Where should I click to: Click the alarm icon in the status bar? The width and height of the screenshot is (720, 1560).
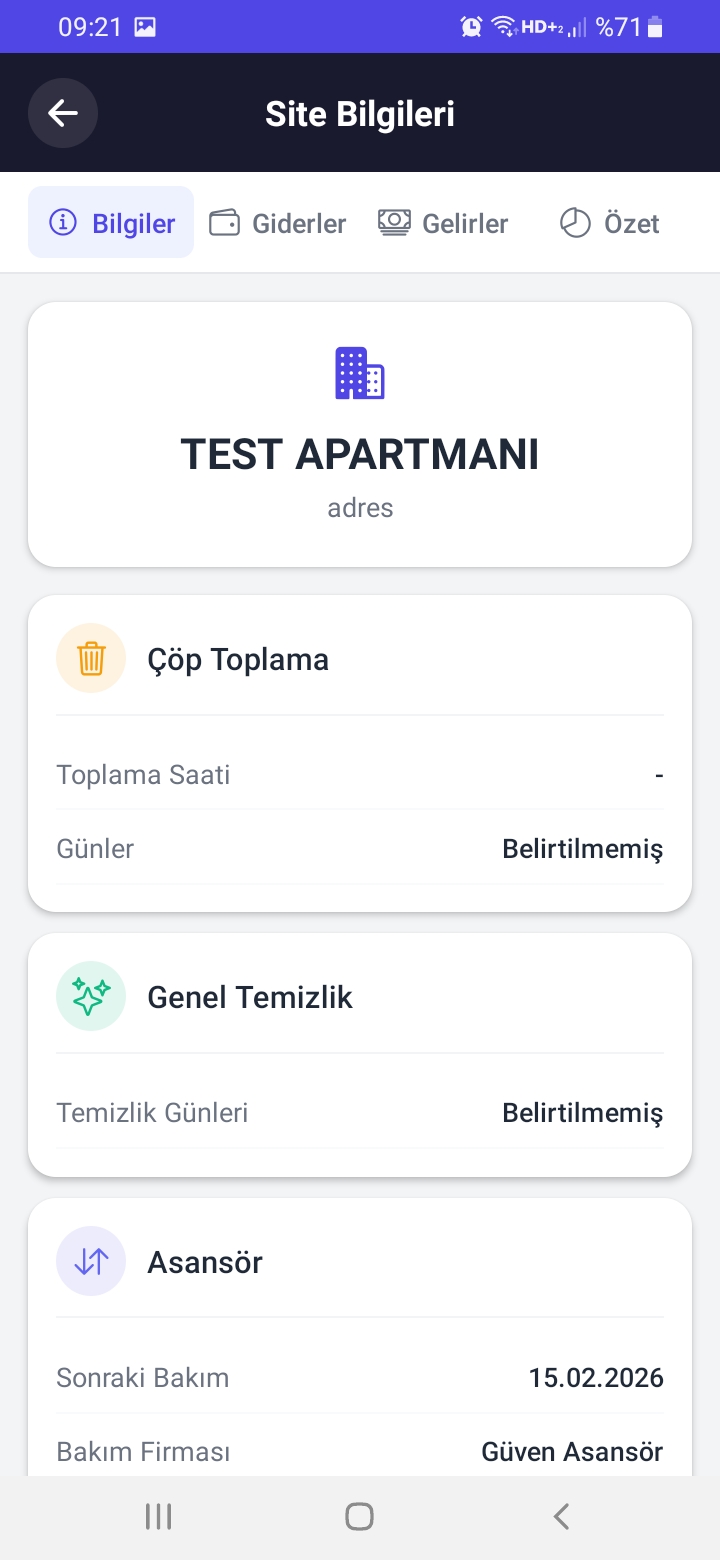[469, 26]
